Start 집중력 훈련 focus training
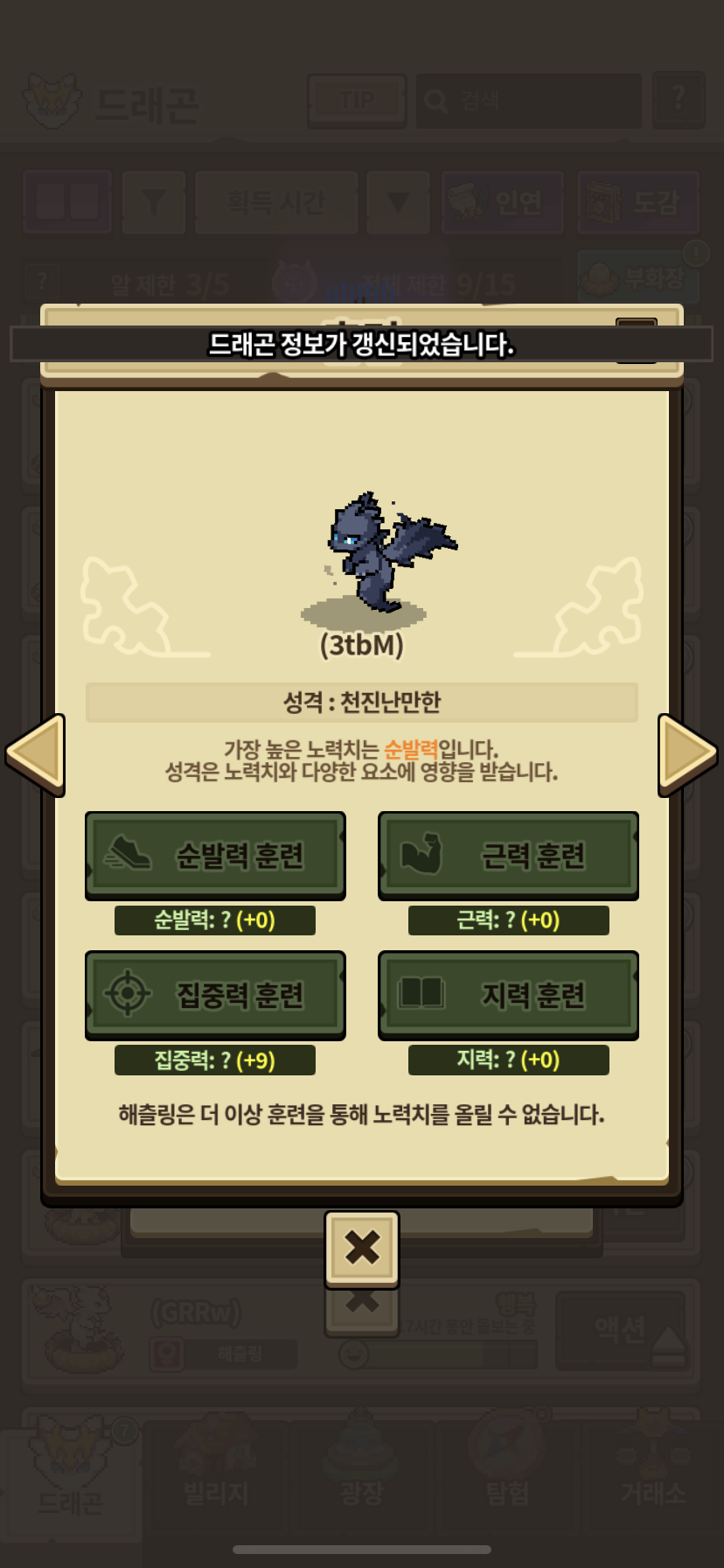Image resolution: width=724 pixels, height=1568 pixels. tap(215, 995)
